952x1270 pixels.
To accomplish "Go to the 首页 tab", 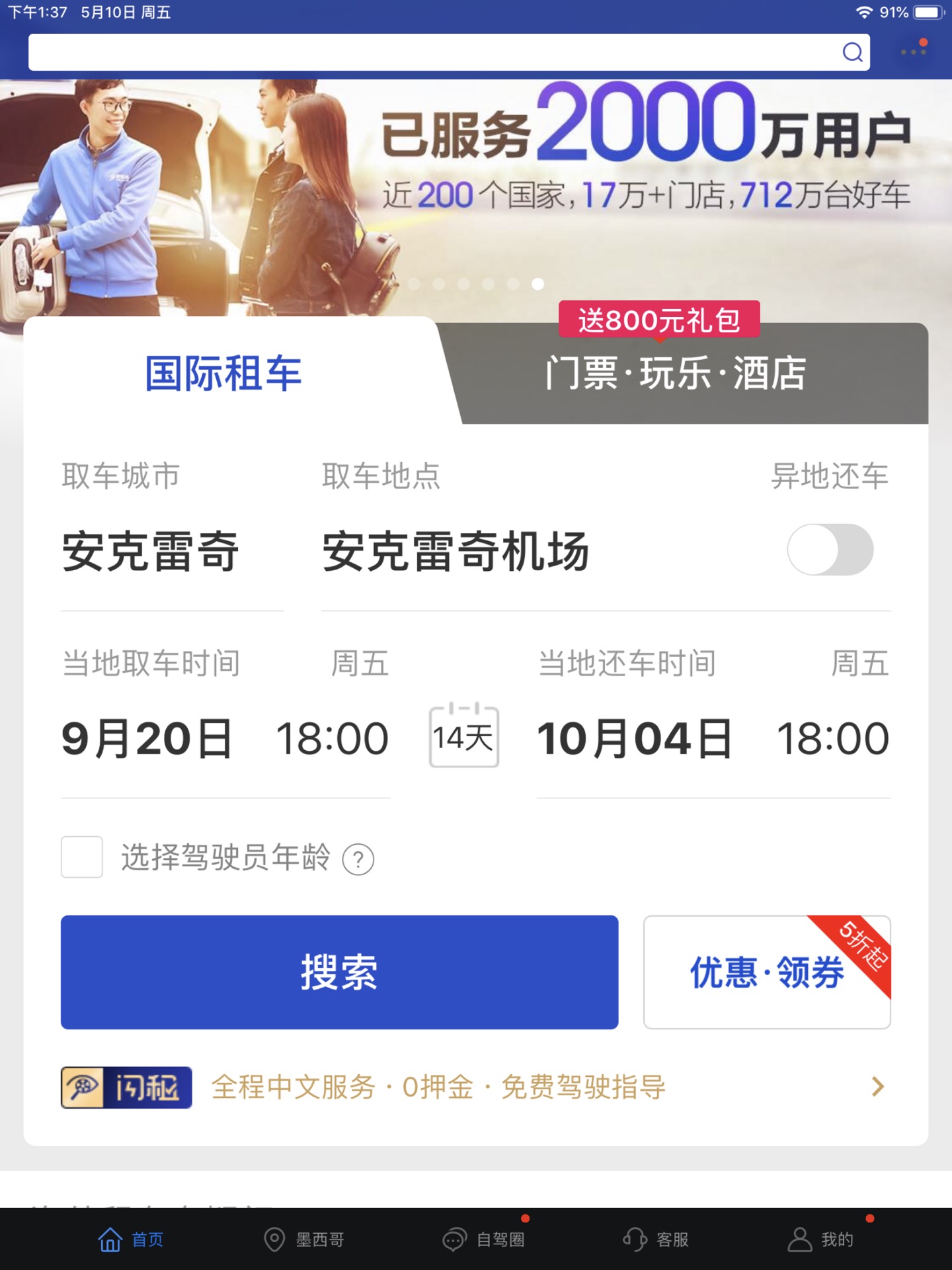I will point(131,1239).
